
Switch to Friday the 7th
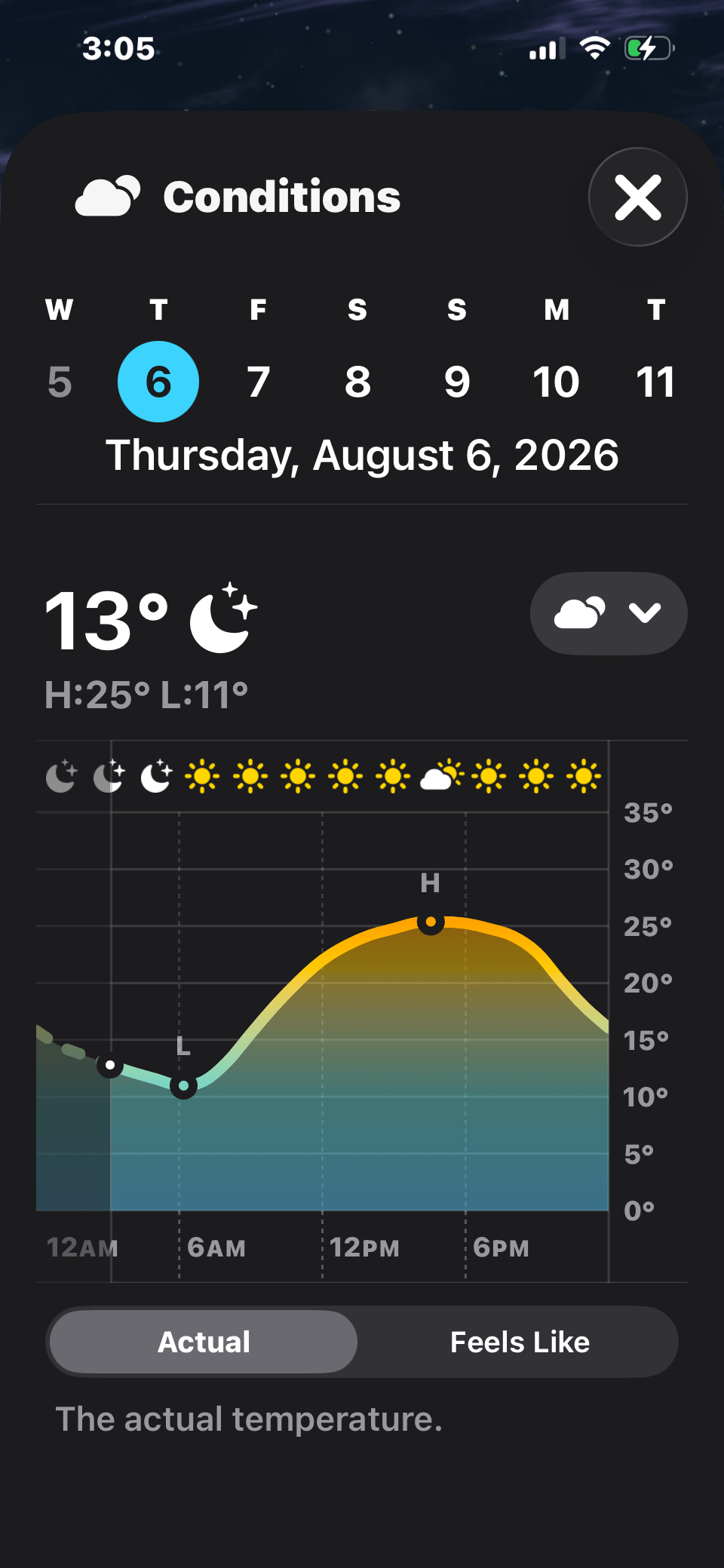tap(258, 382)
